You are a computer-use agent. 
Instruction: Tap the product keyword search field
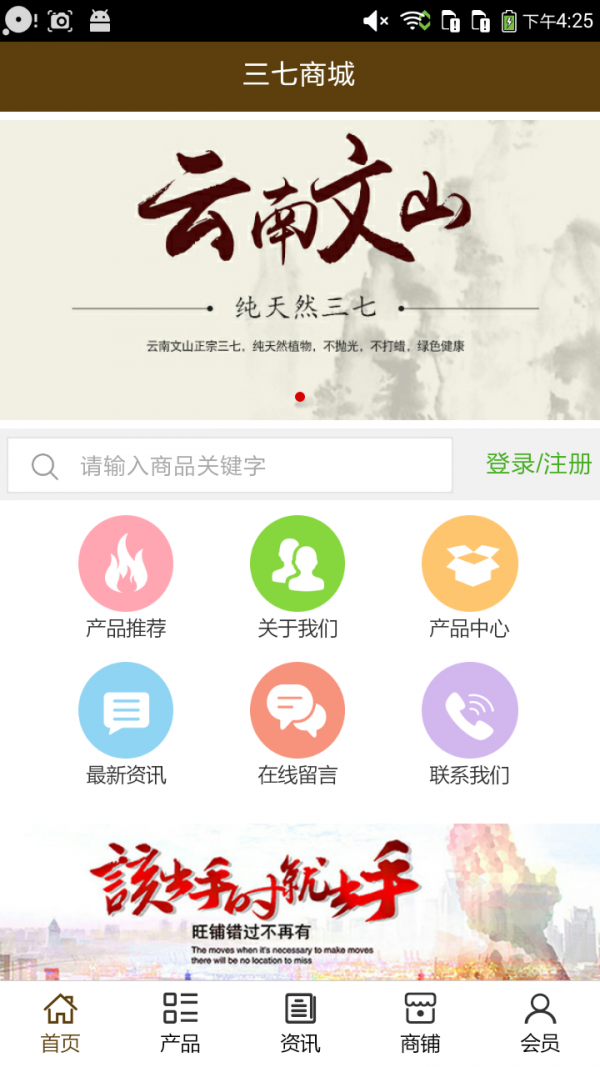click(230, 466)
